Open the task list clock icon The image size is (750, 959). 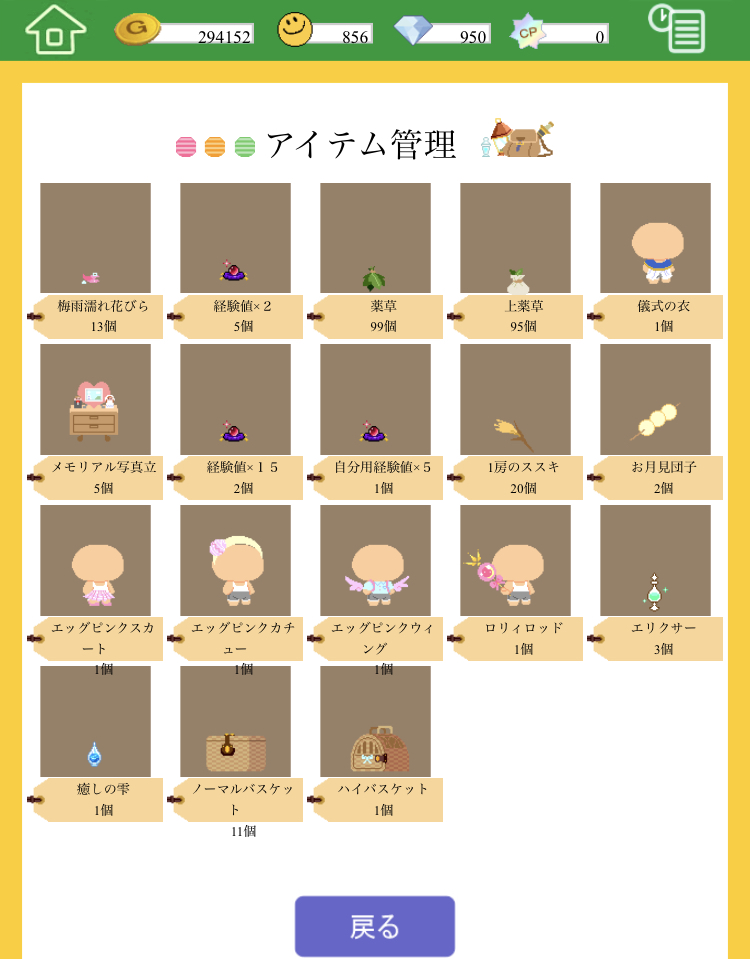coord(677,29)
